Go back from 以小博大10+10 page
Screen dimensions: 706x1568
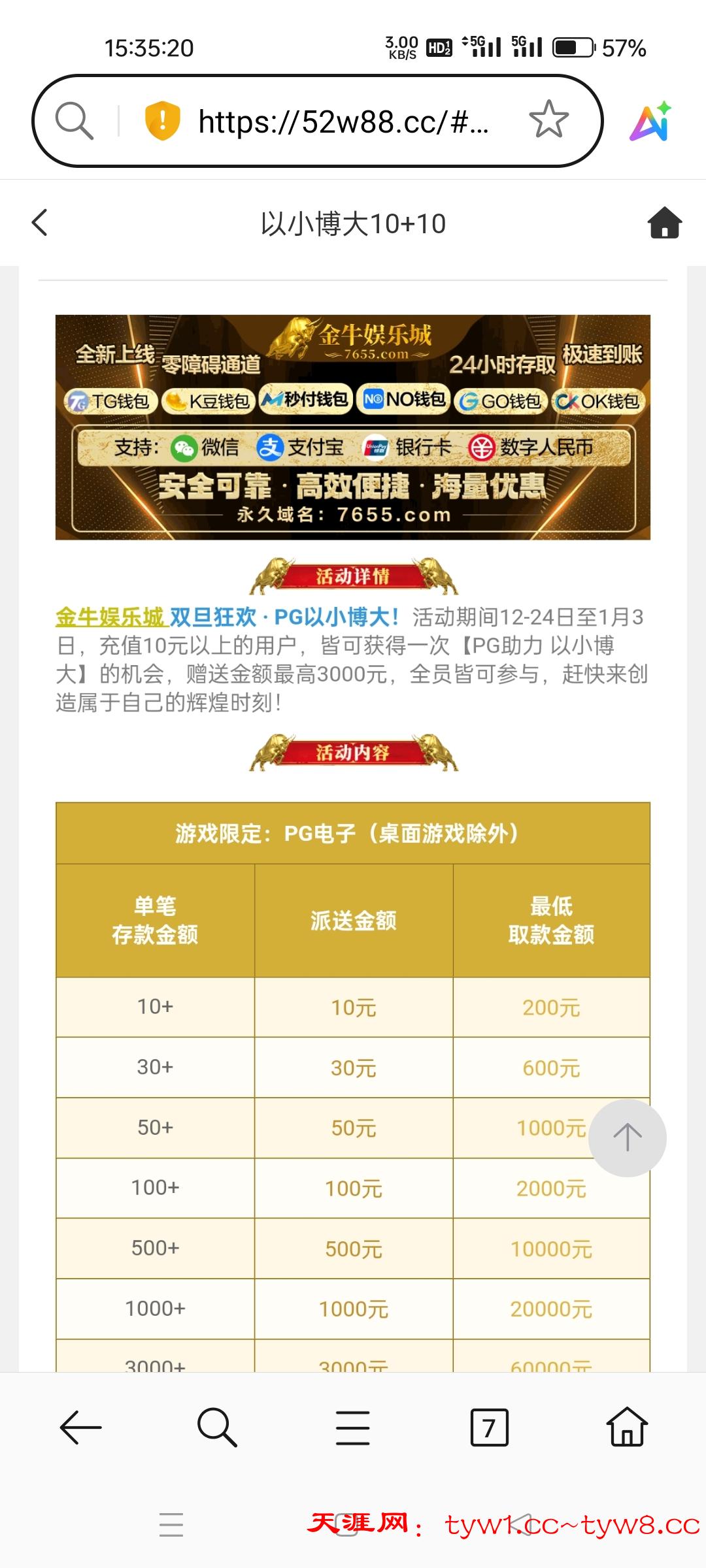pyautogui.click(x=41, y=223)
